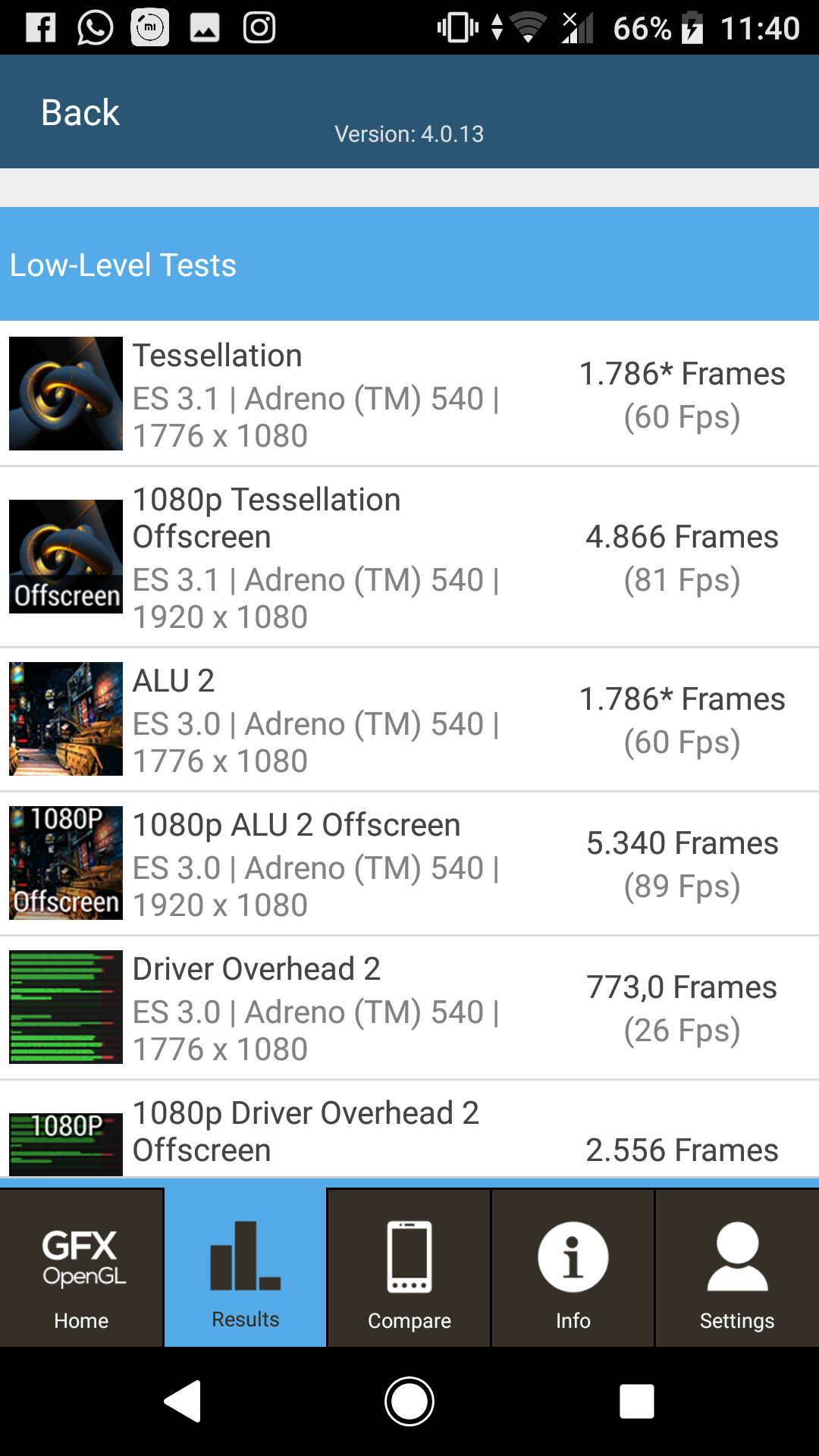Select the Results tab
Viewport: 819px width, 1456px height.
point(245,1268)
